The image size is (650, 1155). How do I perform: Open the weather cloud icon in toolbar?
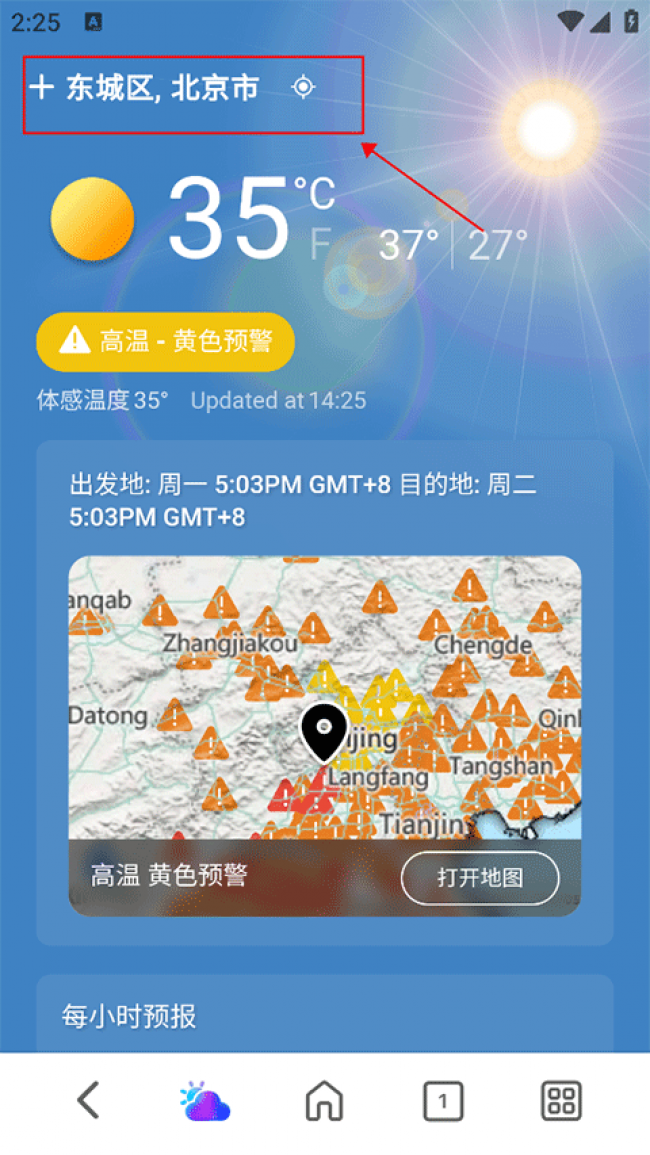(206, 1101)
